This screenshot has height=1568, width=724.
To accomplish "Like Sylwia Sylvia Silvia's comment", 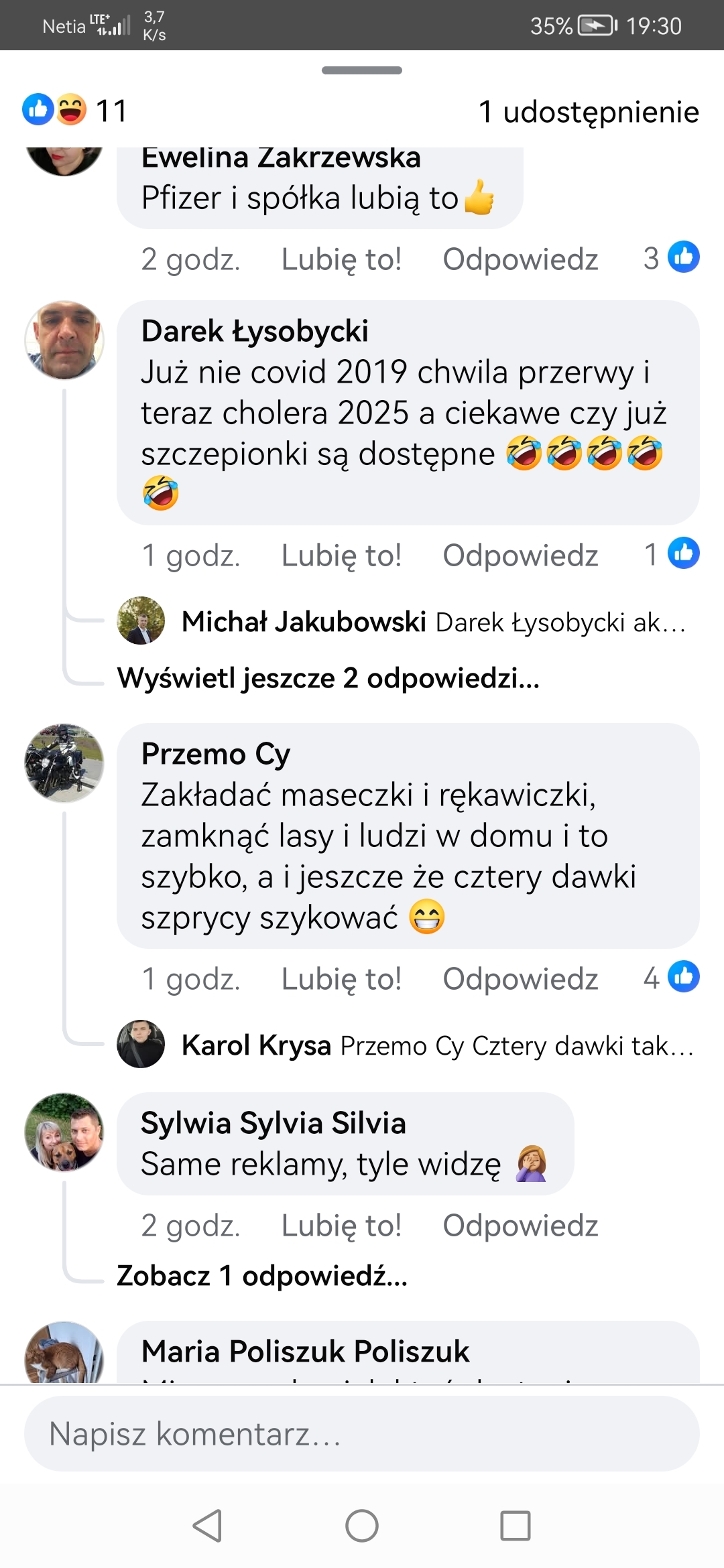I will click(x=341, y=1226).
